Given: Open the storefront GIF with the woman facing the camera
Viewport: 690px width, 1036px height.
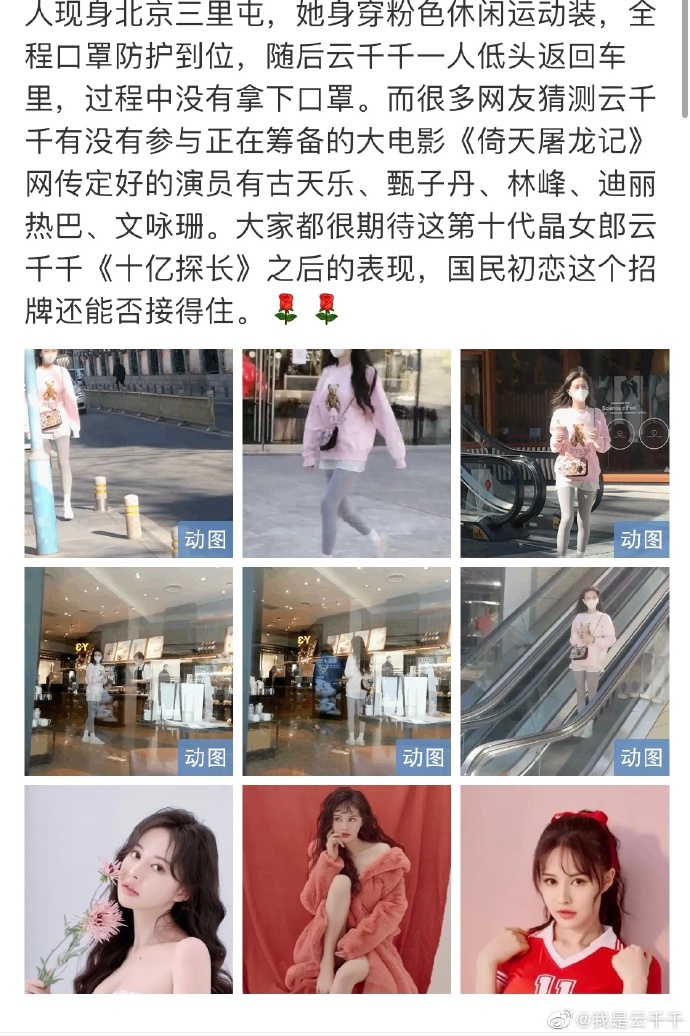Looking at the screenshot, I should pos(128,671).
